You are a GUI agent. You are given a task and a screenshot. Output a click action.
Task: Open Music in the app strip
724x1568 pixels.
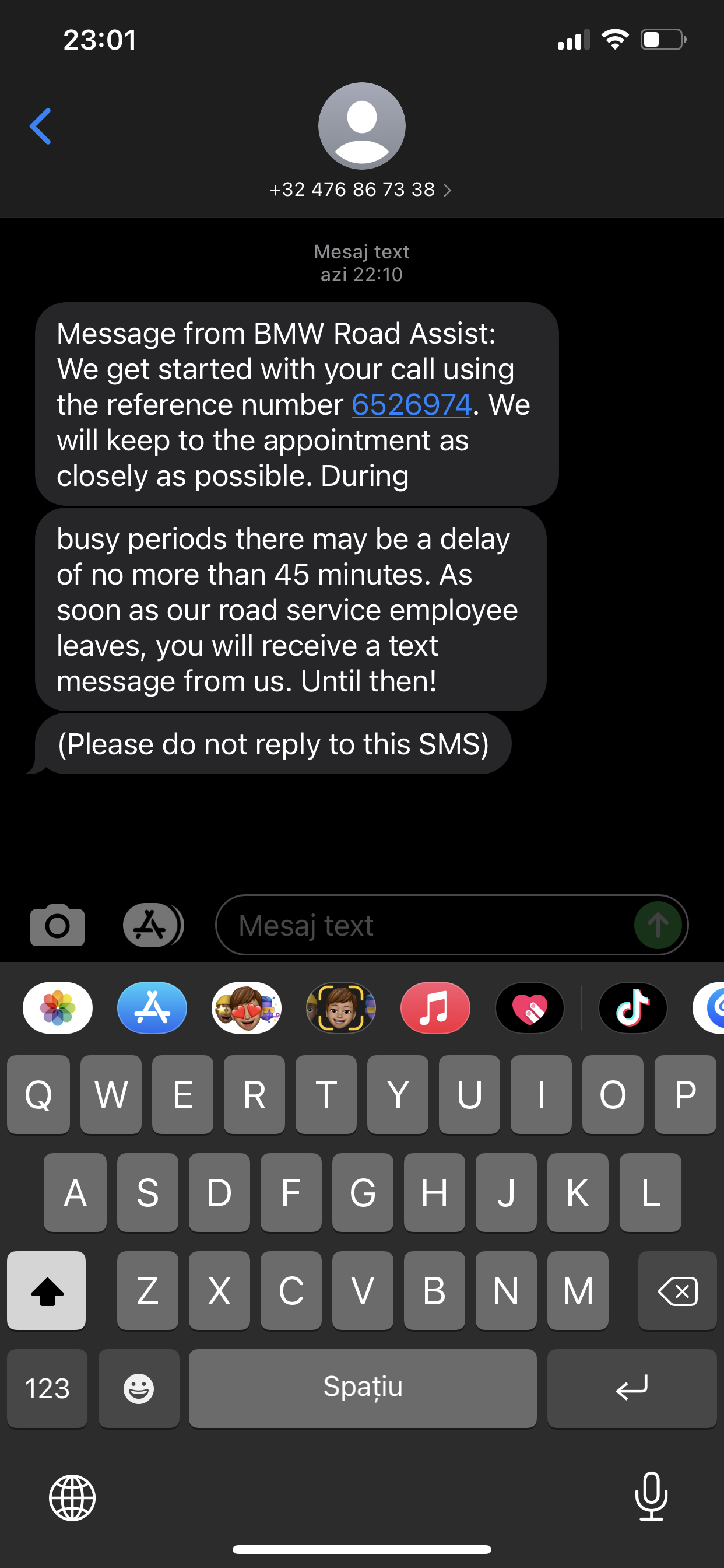(435, 1008)
